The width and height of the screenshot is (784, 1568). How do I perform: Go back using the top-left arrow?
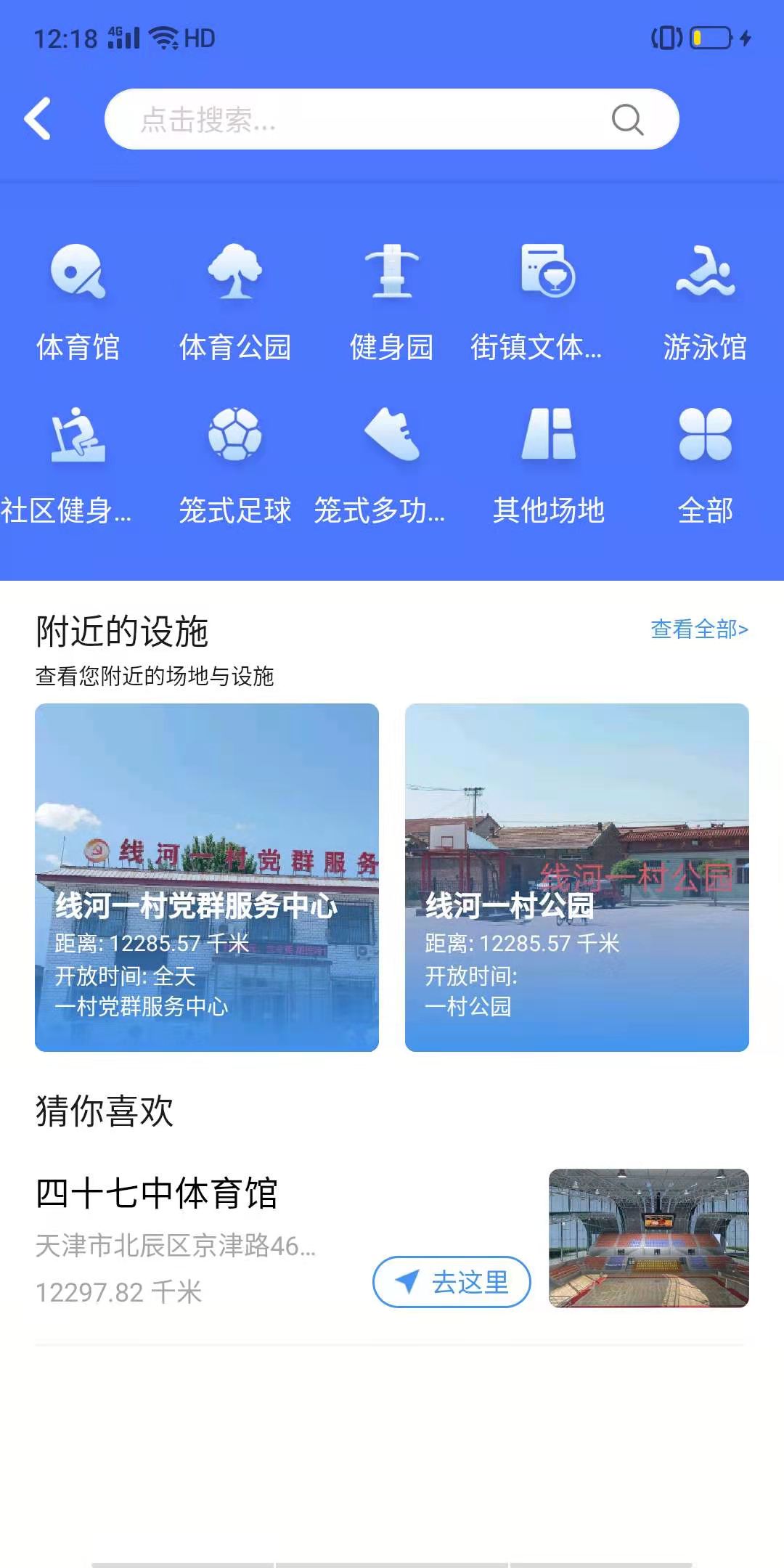[38, 118]
